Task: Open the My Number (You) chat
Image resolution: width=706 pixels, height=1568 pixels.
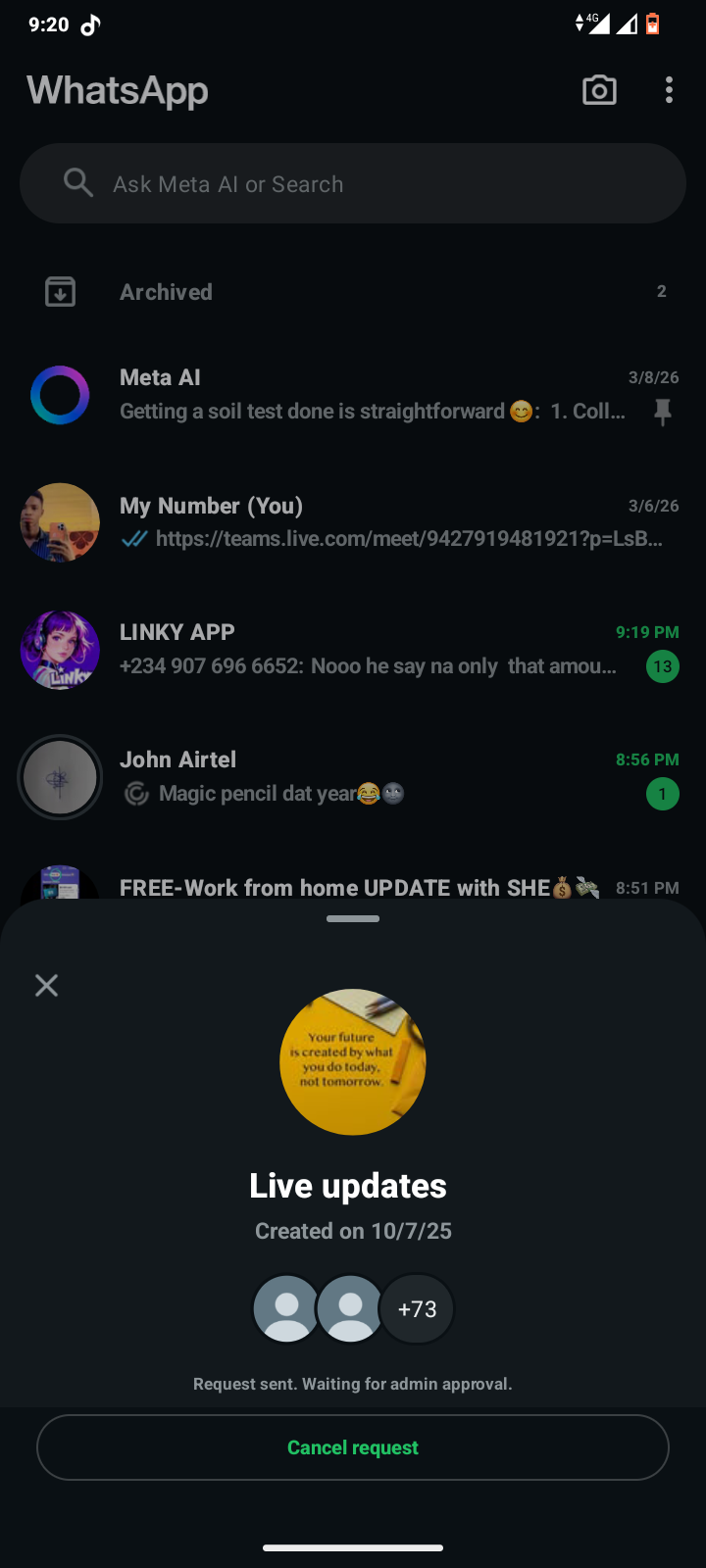Action: (373, 522)
